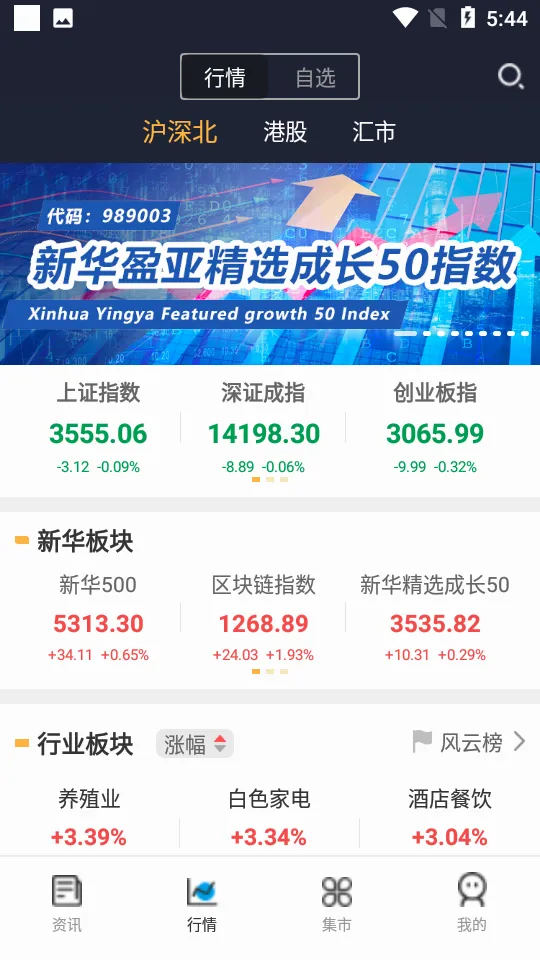Image resolution: width=540 pixels, height=960 pixels.
Task: Open the 白色家电 sector
Action: click(269, 817)
